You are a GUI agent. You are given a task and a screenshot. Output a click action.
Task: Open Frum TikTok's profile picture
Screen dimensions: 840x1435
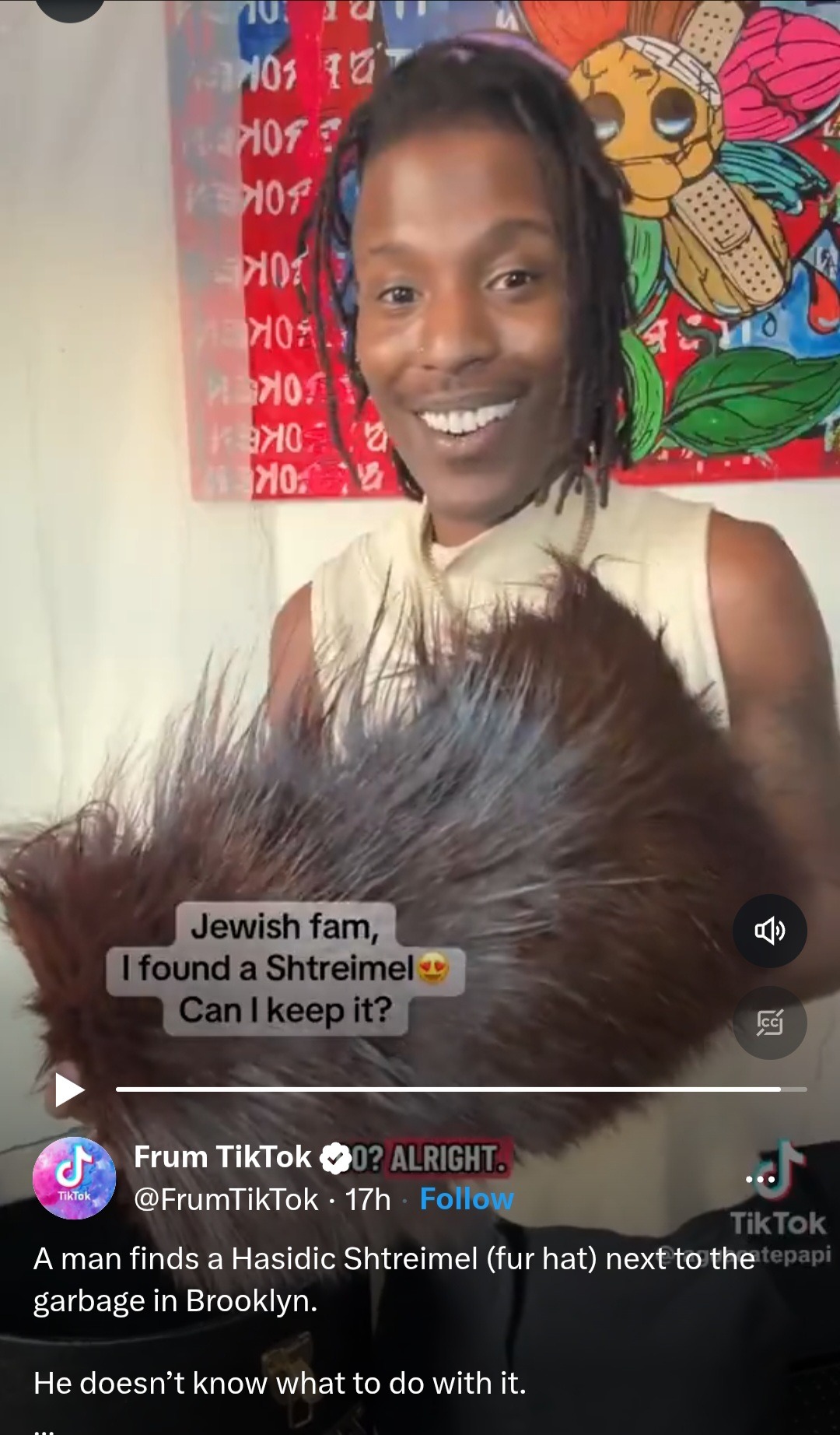tap(74, 1178)
